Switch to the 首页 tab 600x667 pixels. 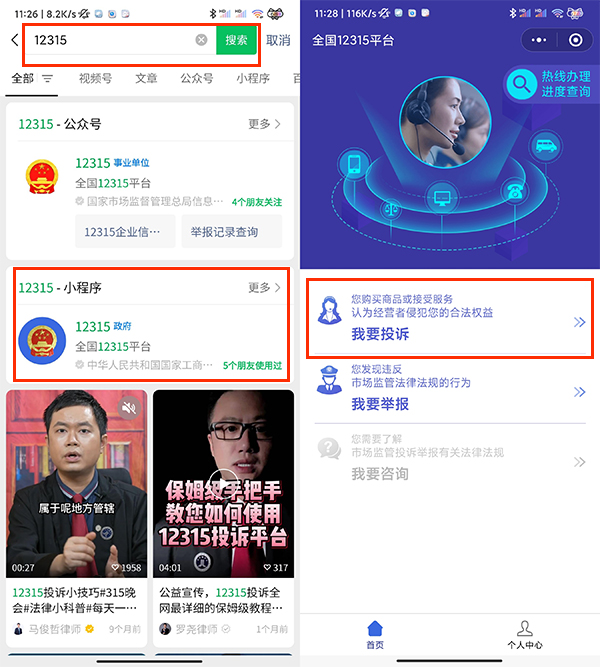tap(374, 635)
